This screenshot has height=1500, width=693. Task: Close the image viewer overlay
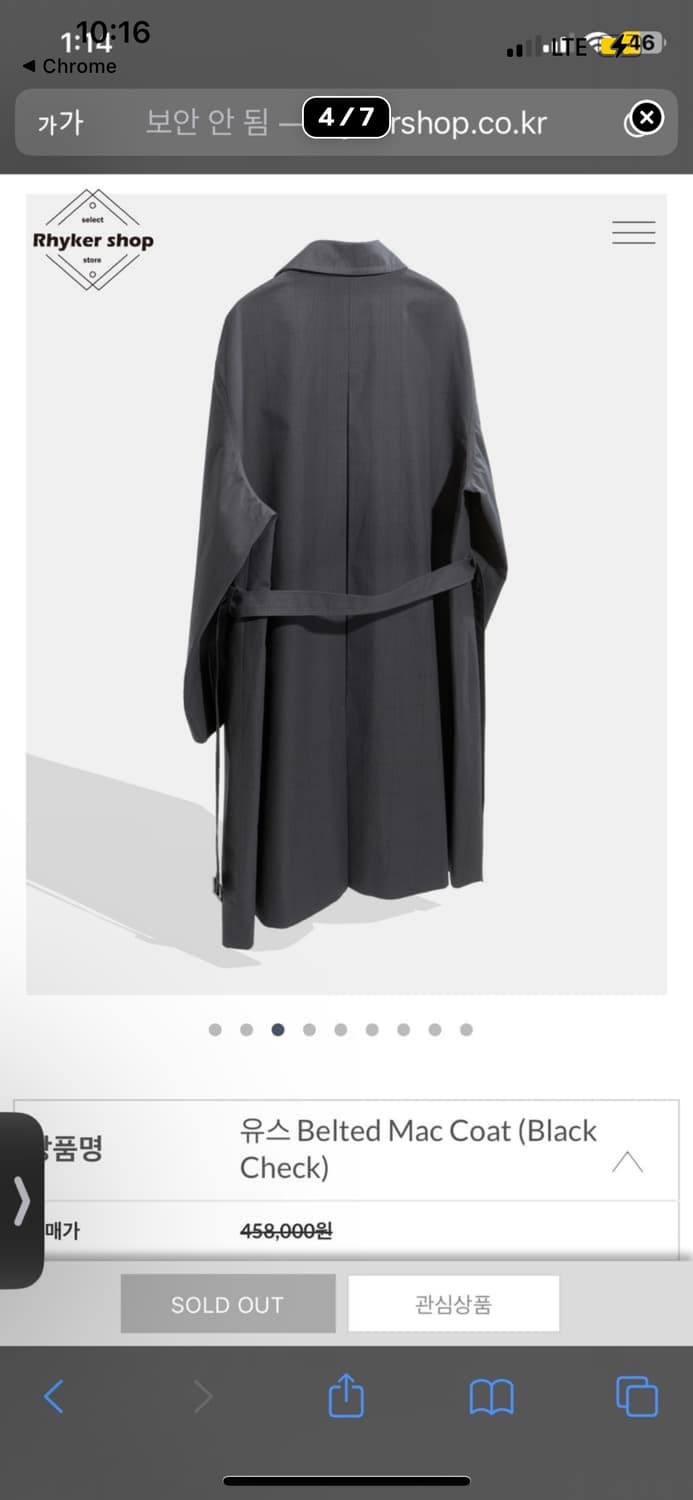click(x=646, y=118)
